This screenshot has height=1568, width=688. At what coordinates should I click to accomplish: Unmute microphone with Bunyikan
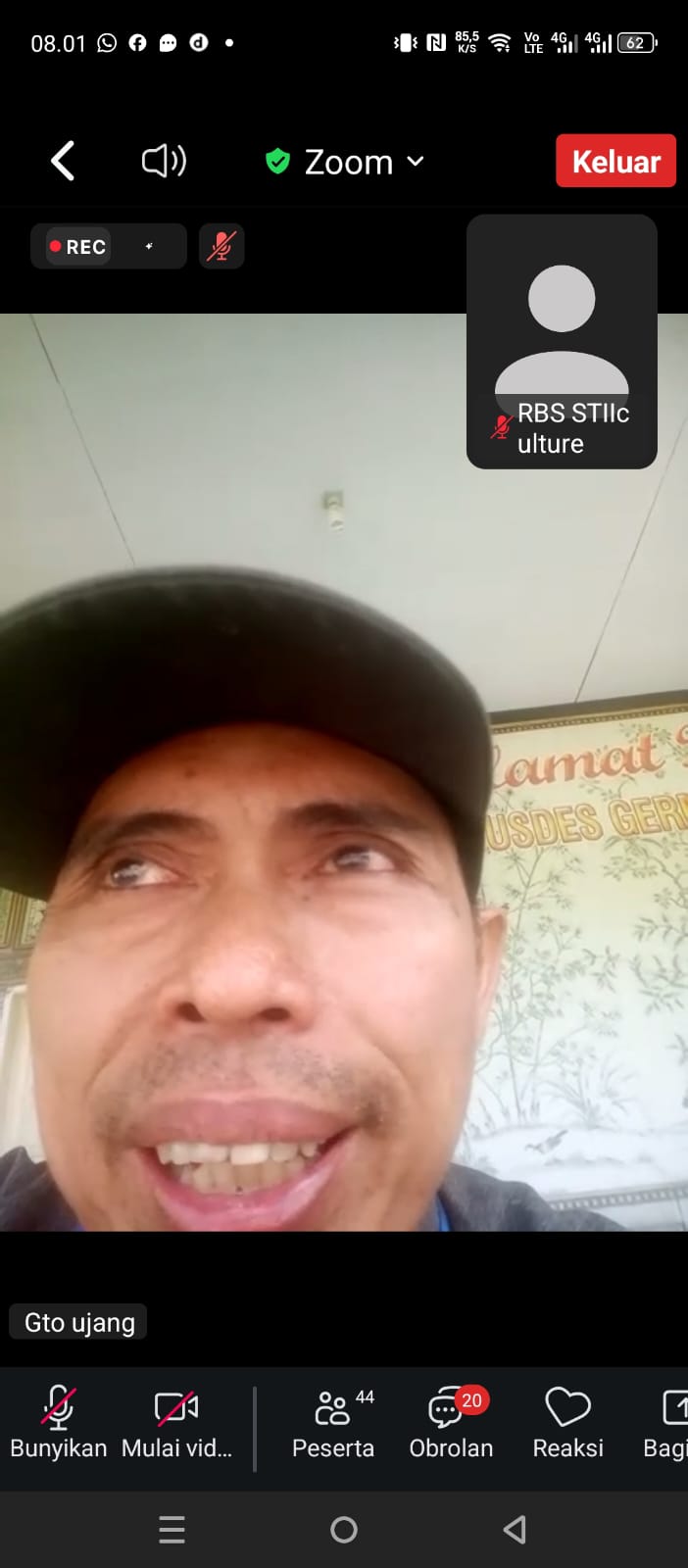click(x=58, y=1423)
